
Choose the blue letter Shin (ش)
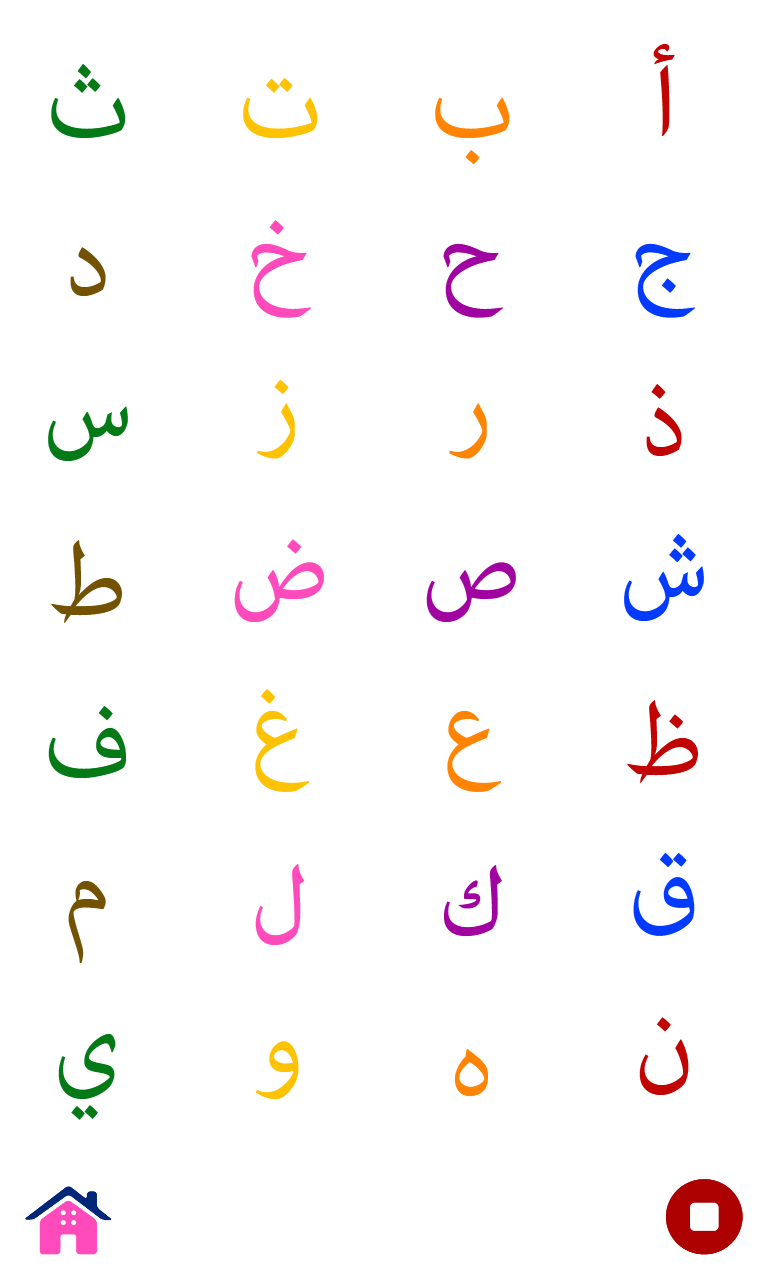pos(664,580)
